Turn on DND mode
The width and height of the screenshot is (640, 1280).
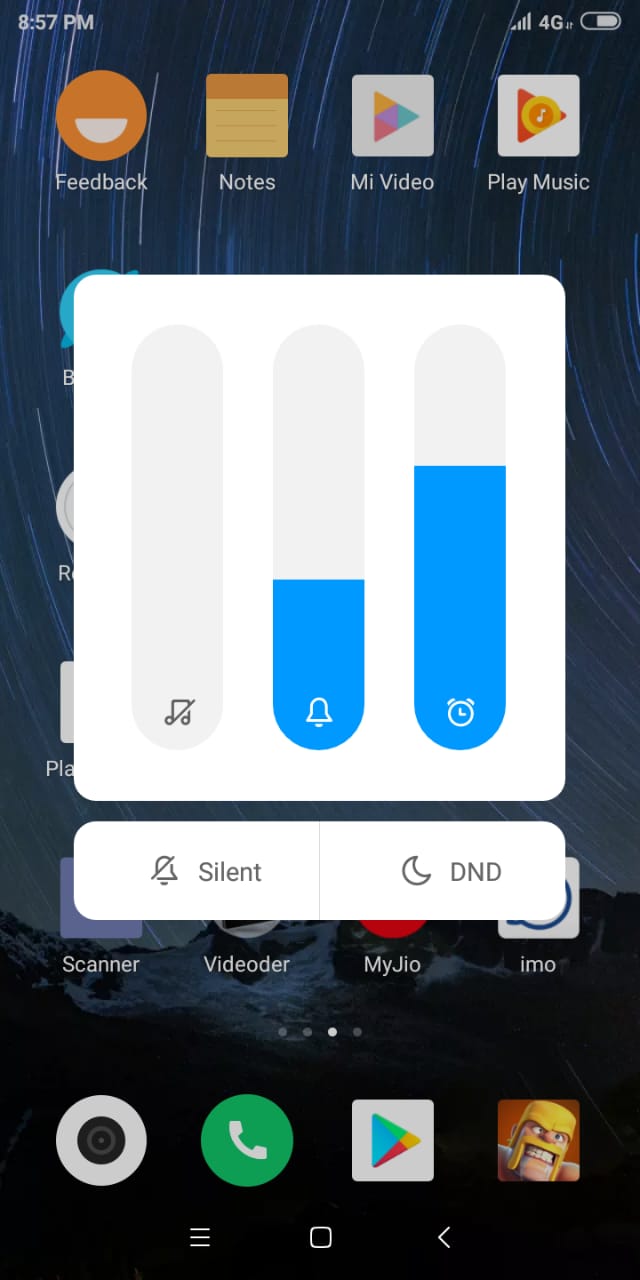pos(443,871)
